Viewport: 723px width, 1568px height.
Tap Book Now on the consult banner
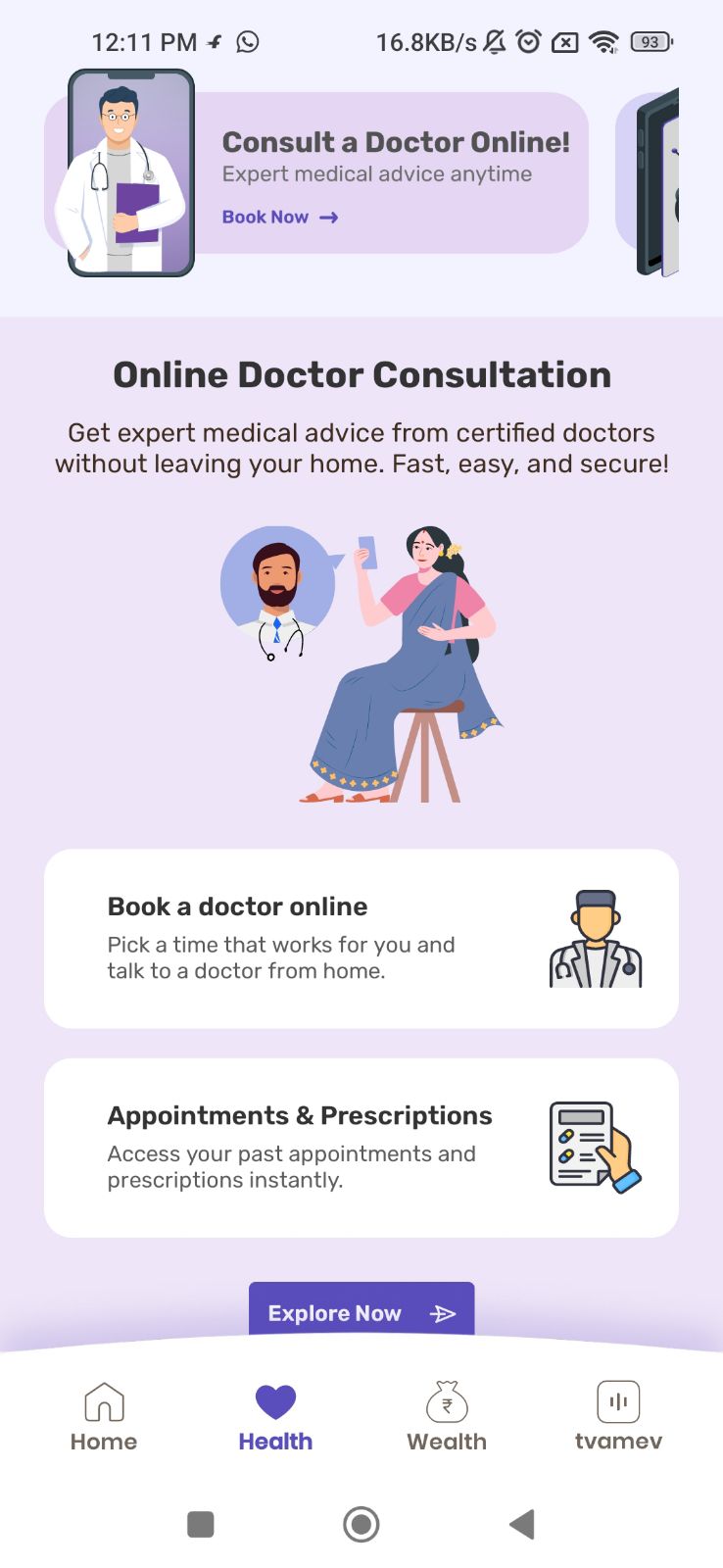(x=279, y=218)
